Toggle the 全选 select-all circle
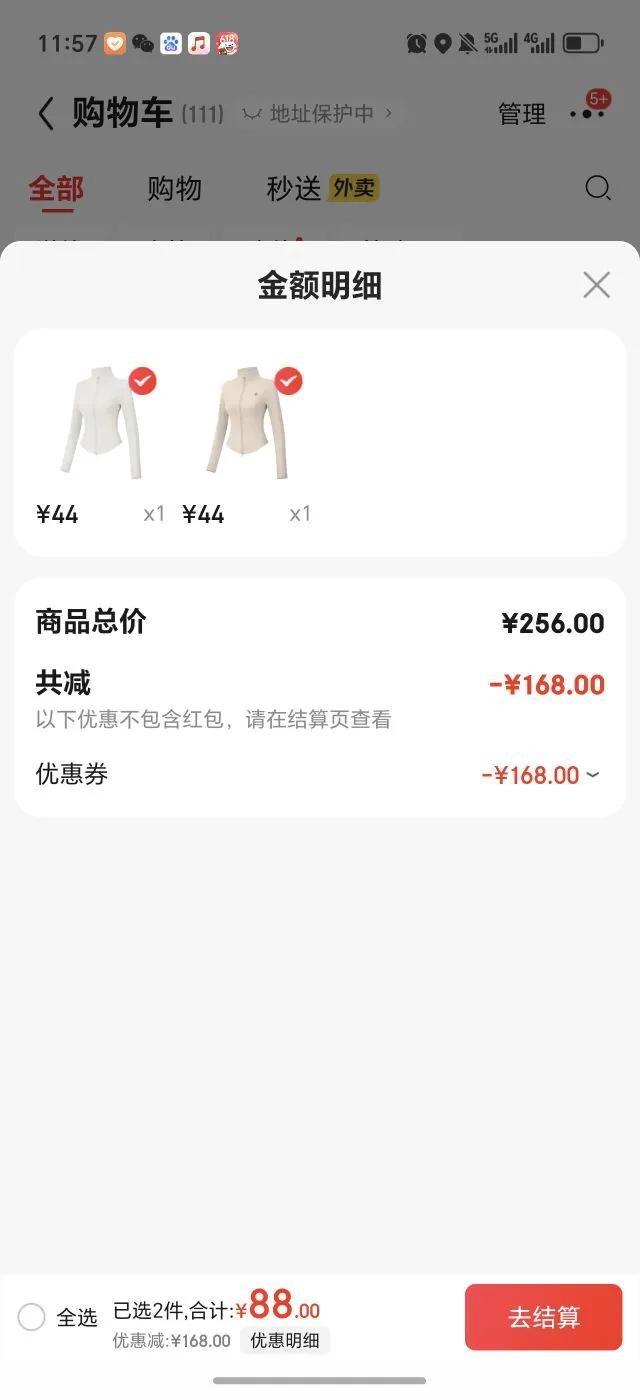640x1400 pixels. pyautogui.click(x=32, y=1317)
